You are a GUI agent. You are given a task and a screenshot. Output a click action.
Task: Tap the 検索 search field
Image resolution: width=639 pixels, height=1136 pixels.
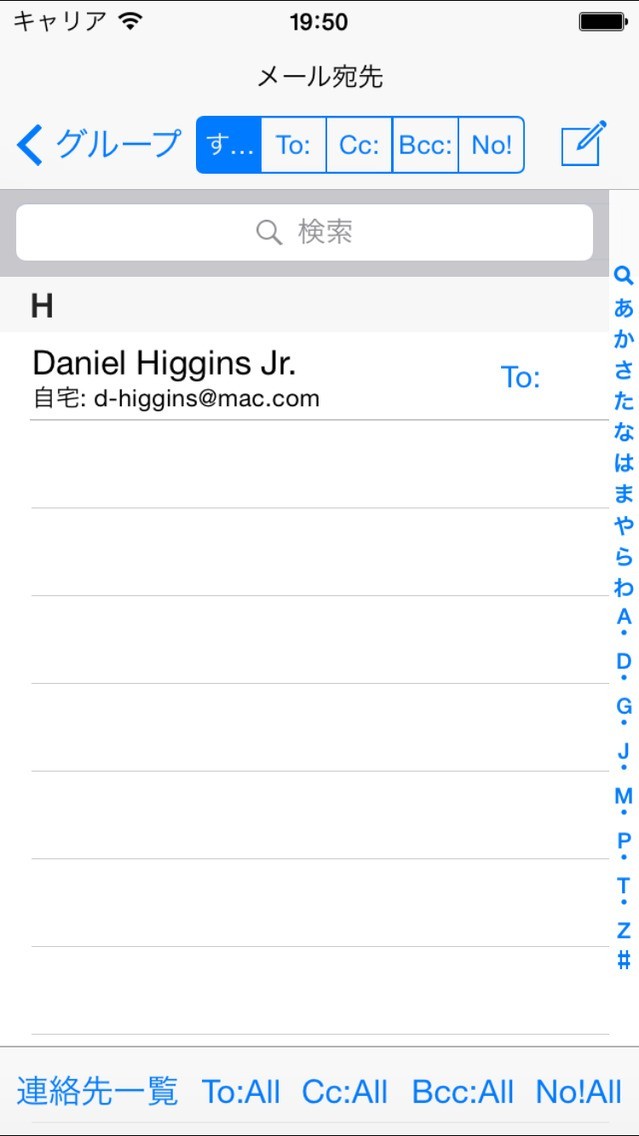(x=304, y=233)
